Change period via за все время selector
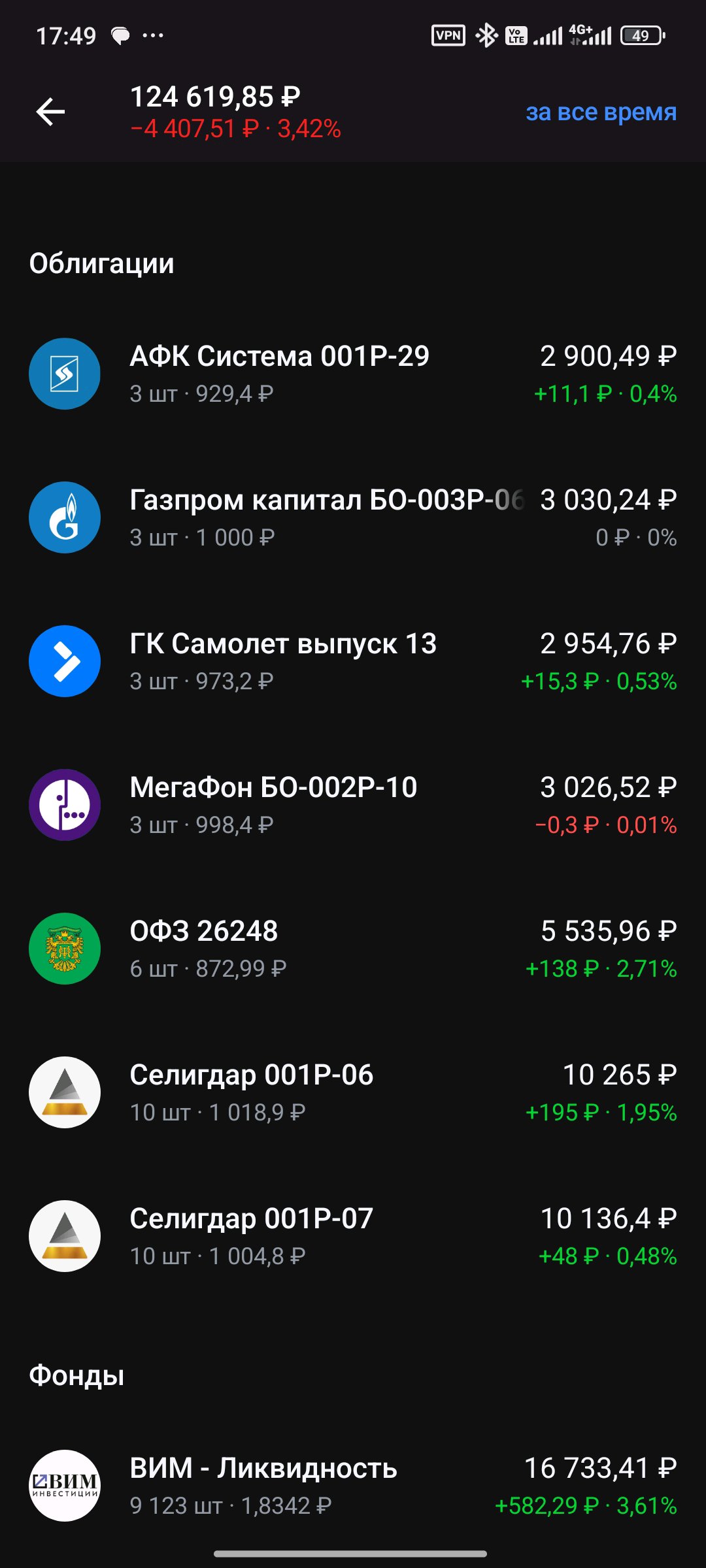The height and width of the screenshot is (1568, 706). (601, 112)
